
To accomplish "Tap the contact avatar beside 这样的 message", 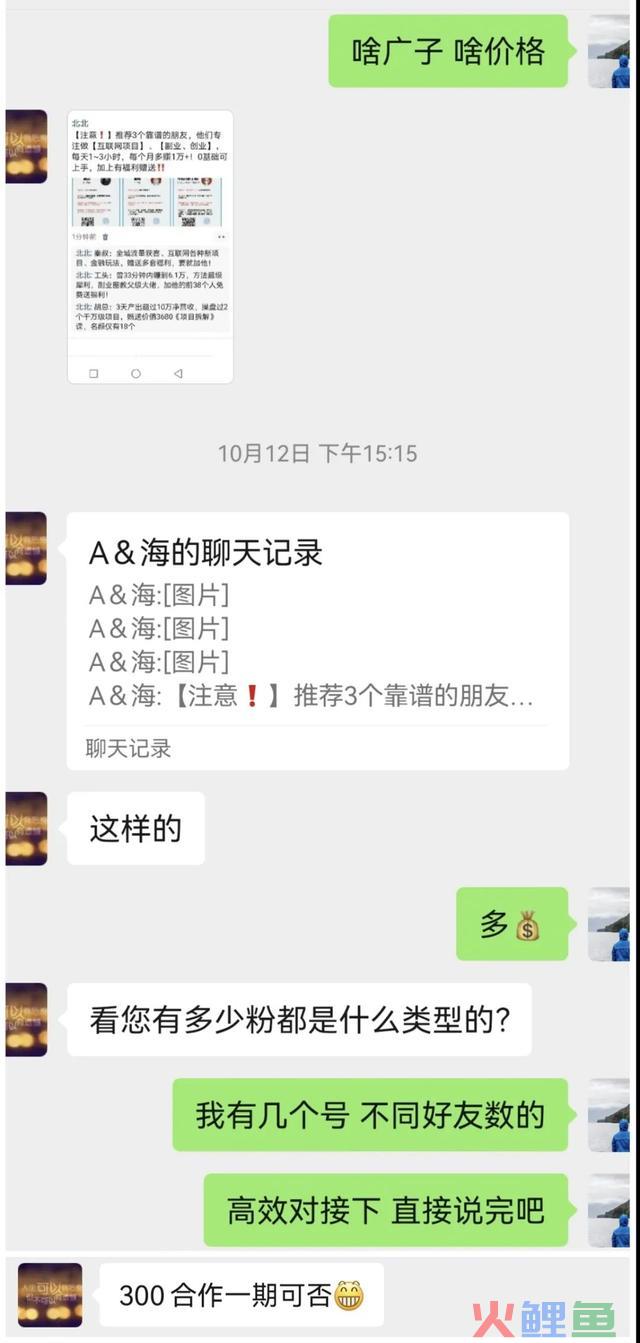I will pos(26,828).
